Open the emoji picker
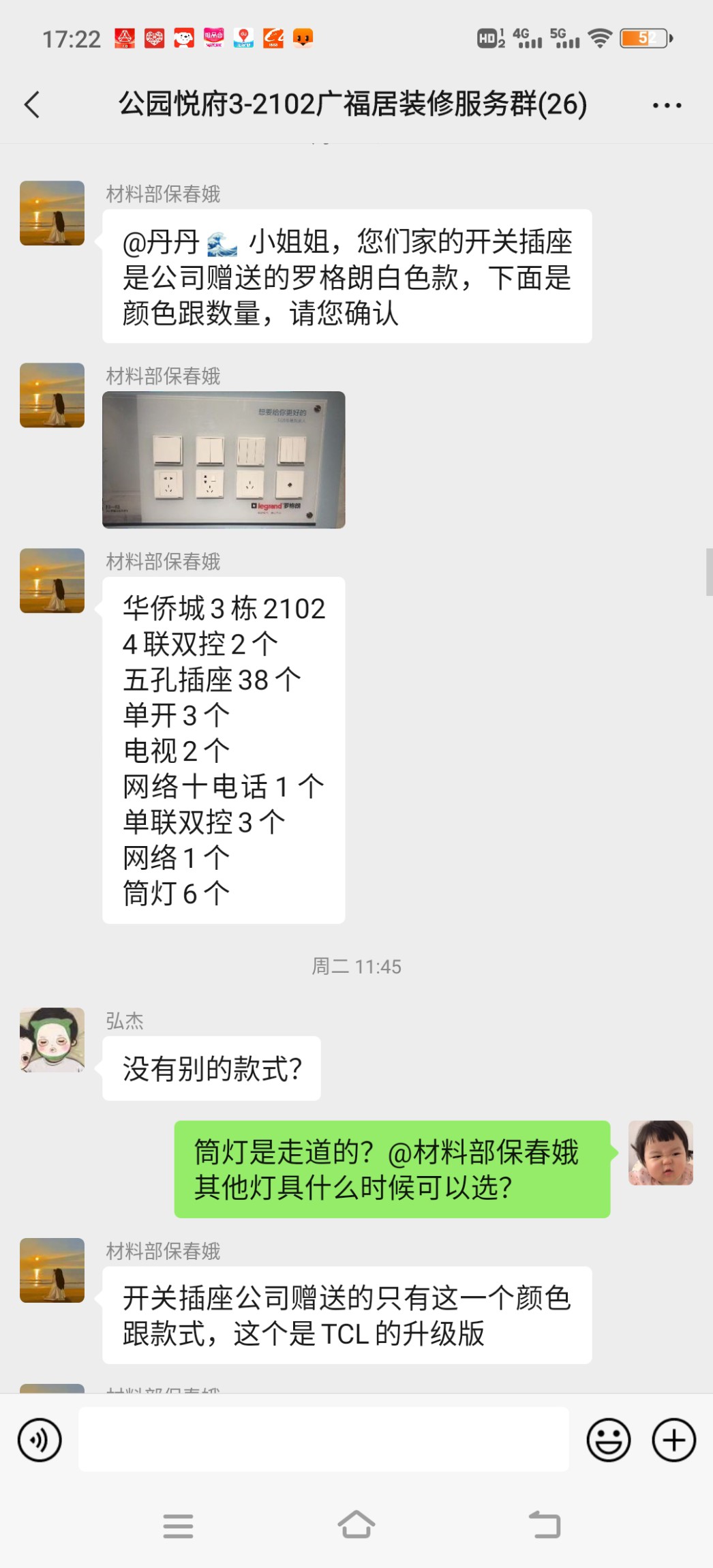This screenshot has height=1568, width=713. [608, 1440]
